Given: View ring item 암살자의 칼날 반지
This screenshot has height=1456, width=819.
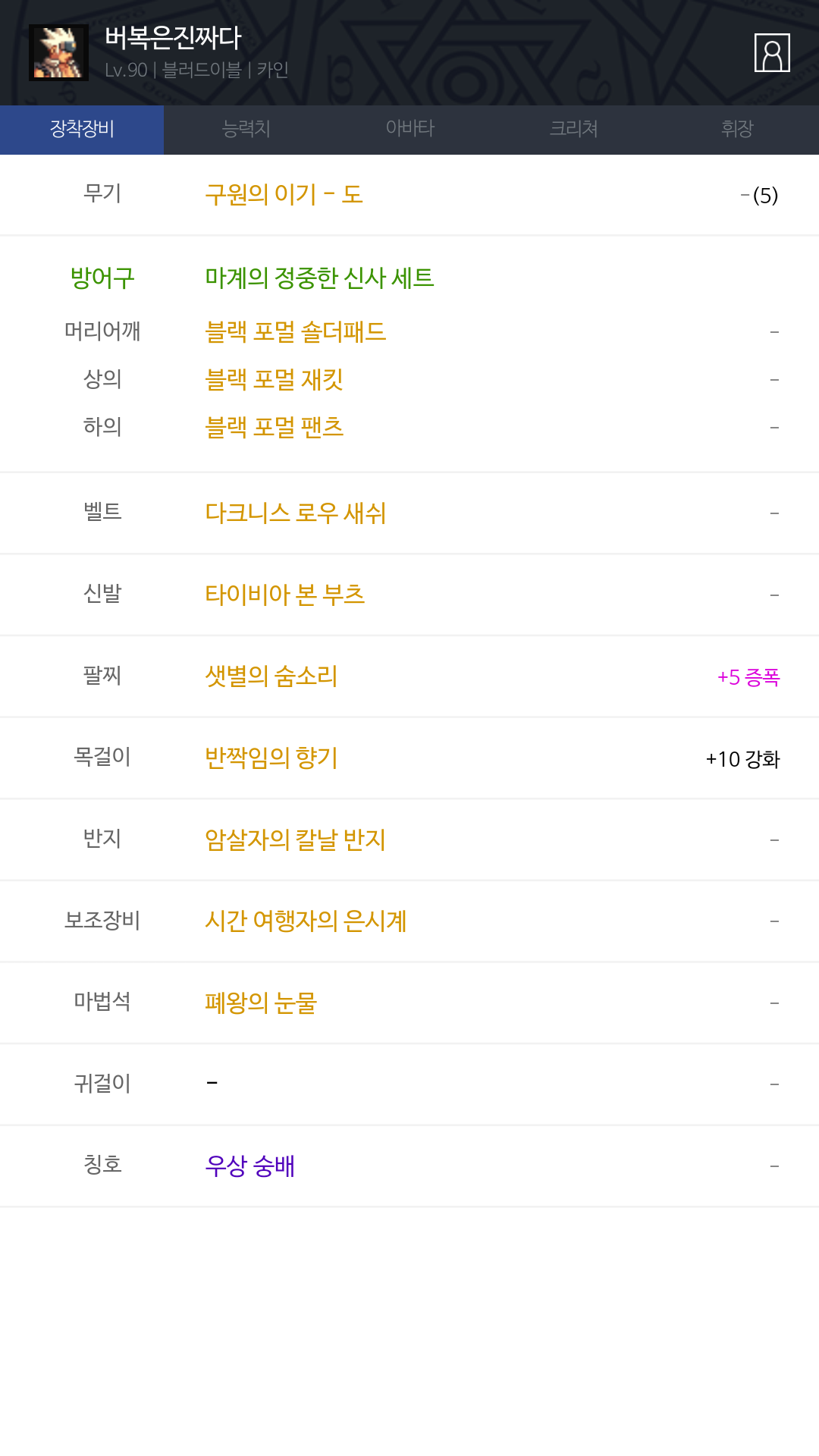Looking at the screenshot, I should [296, 839].
